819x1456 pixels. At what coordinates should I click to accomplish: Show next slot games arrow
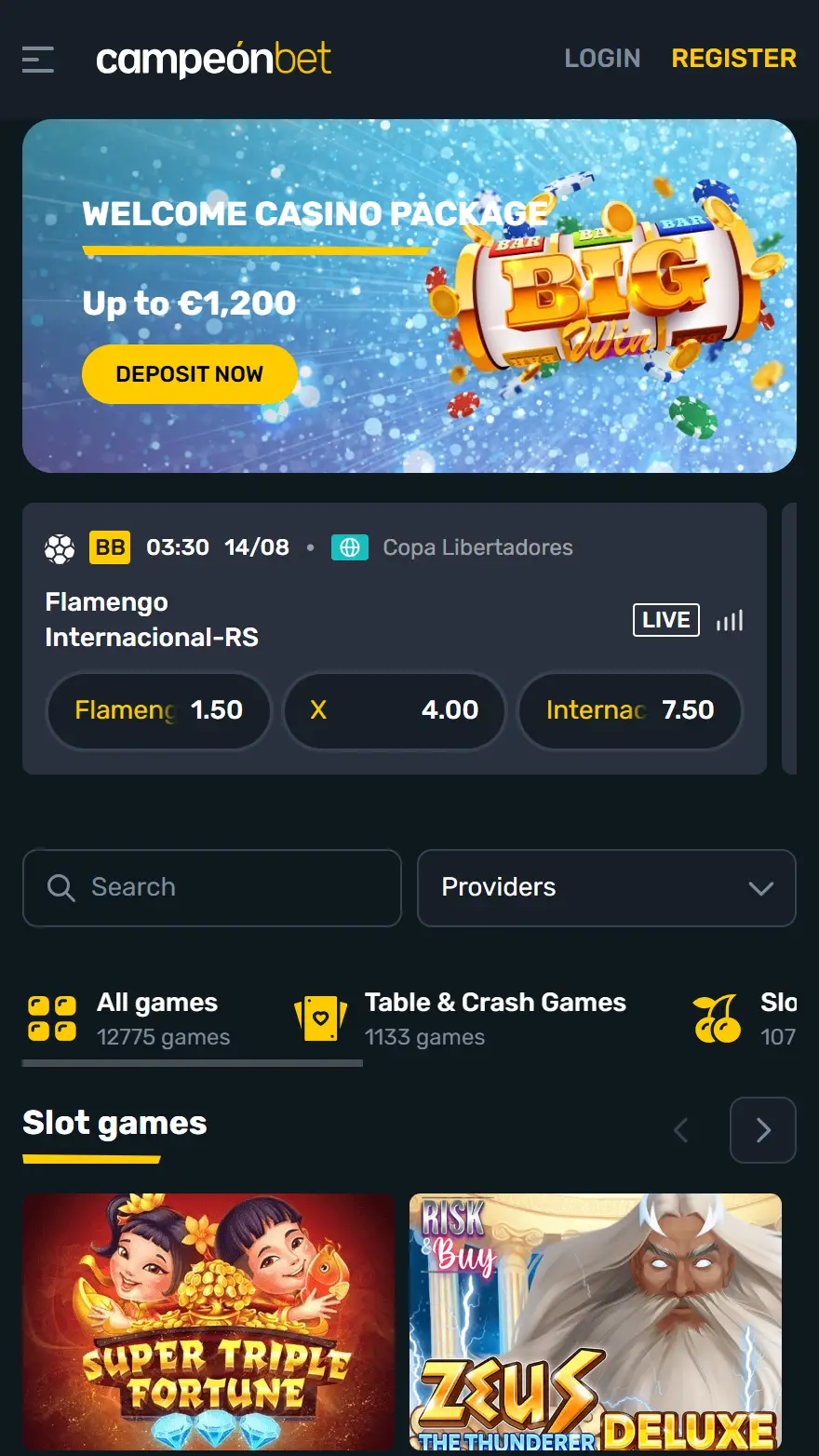click(x=762, y=1130)
